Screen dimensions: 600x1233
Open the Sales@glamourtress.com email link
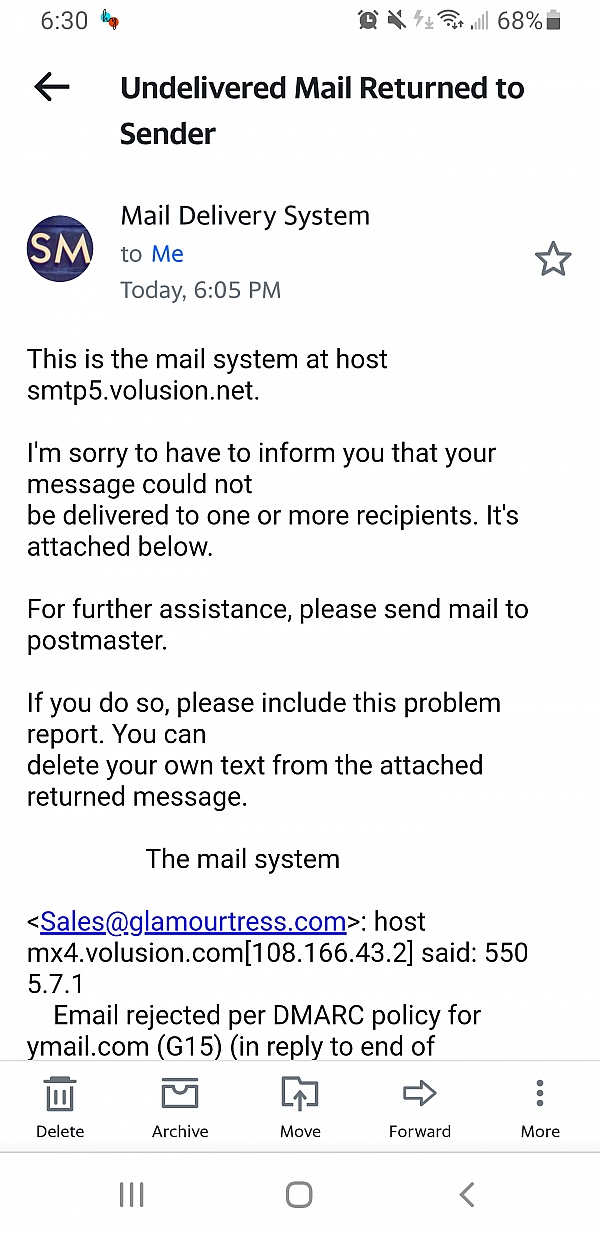pos(193,921)
